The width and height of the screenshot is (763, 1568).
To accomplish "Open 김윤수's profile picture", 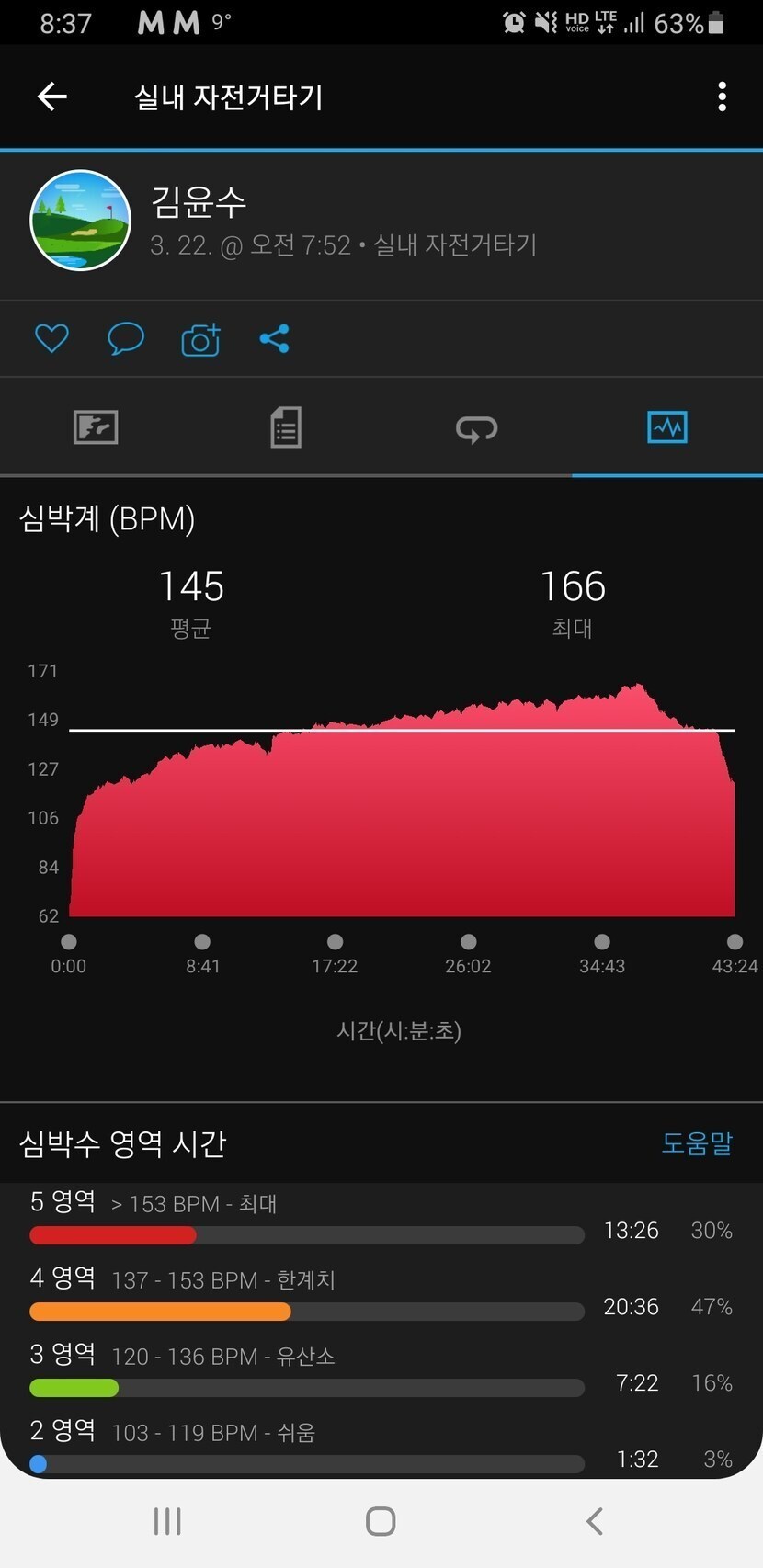I will (x=81, y=221).
